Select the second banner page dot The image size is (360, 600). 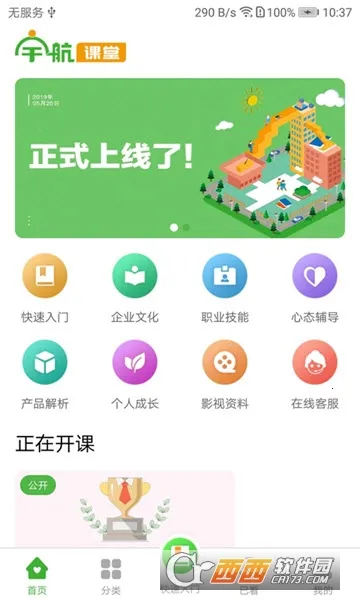186,228
